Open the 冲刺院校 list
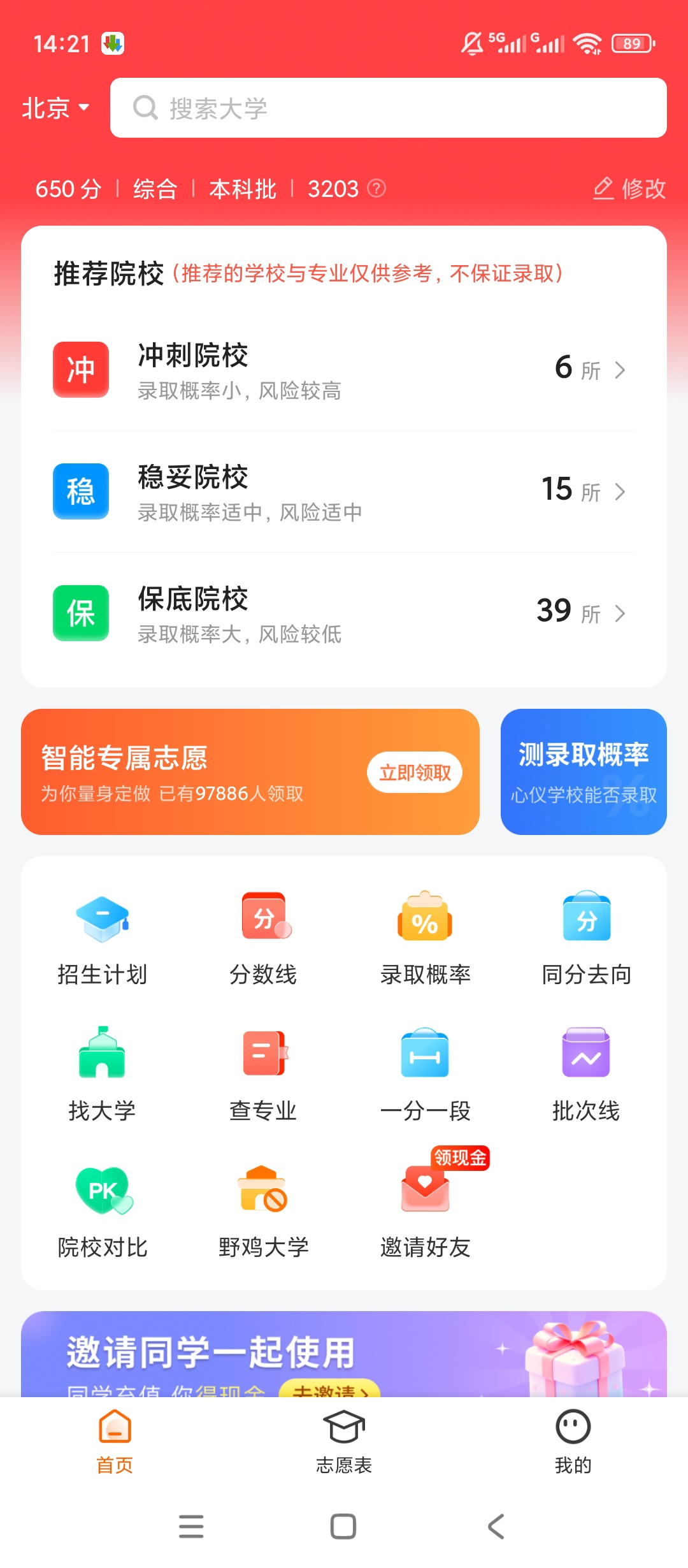 click(343, 370)
